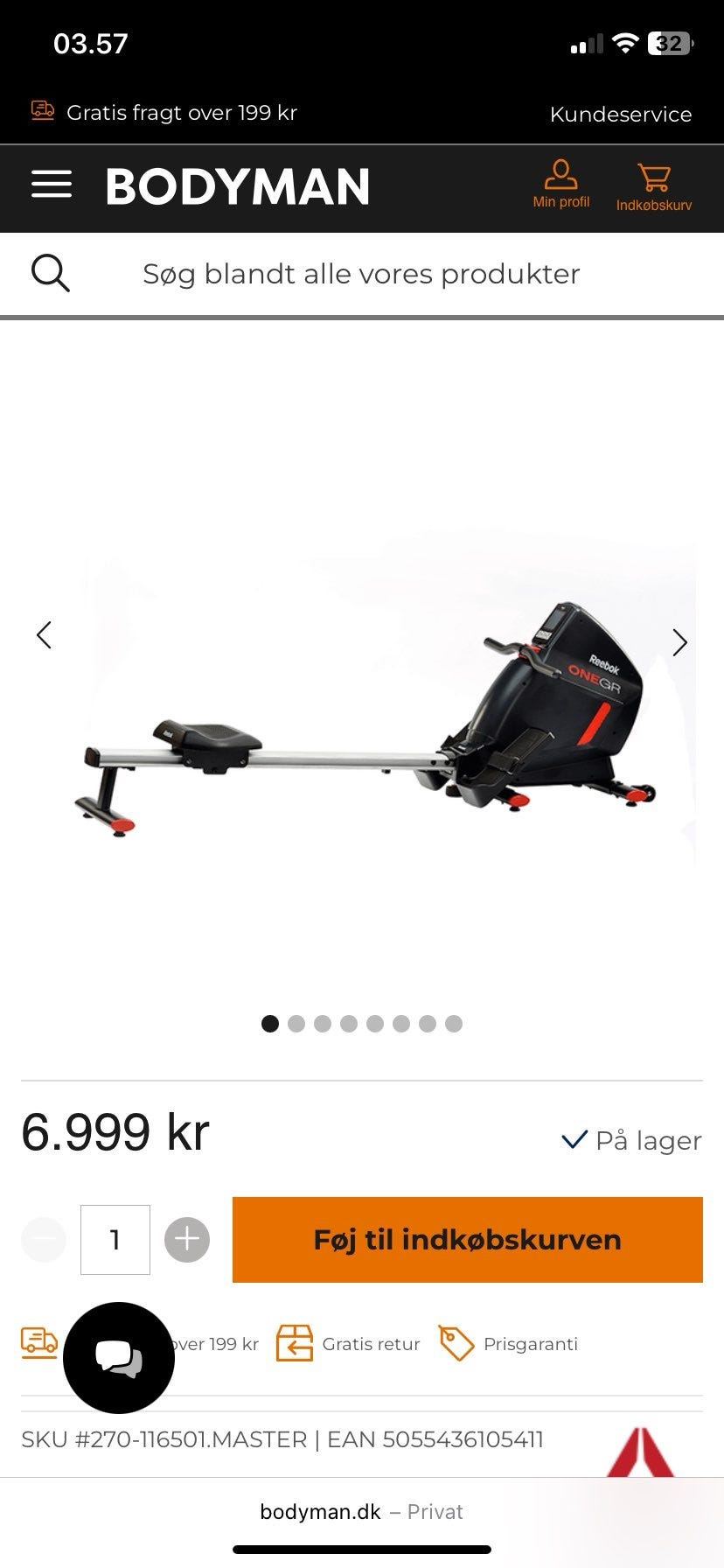Go to the BODYMAN home page
This screenshot has height=1568, width=724.
(238, 186)
